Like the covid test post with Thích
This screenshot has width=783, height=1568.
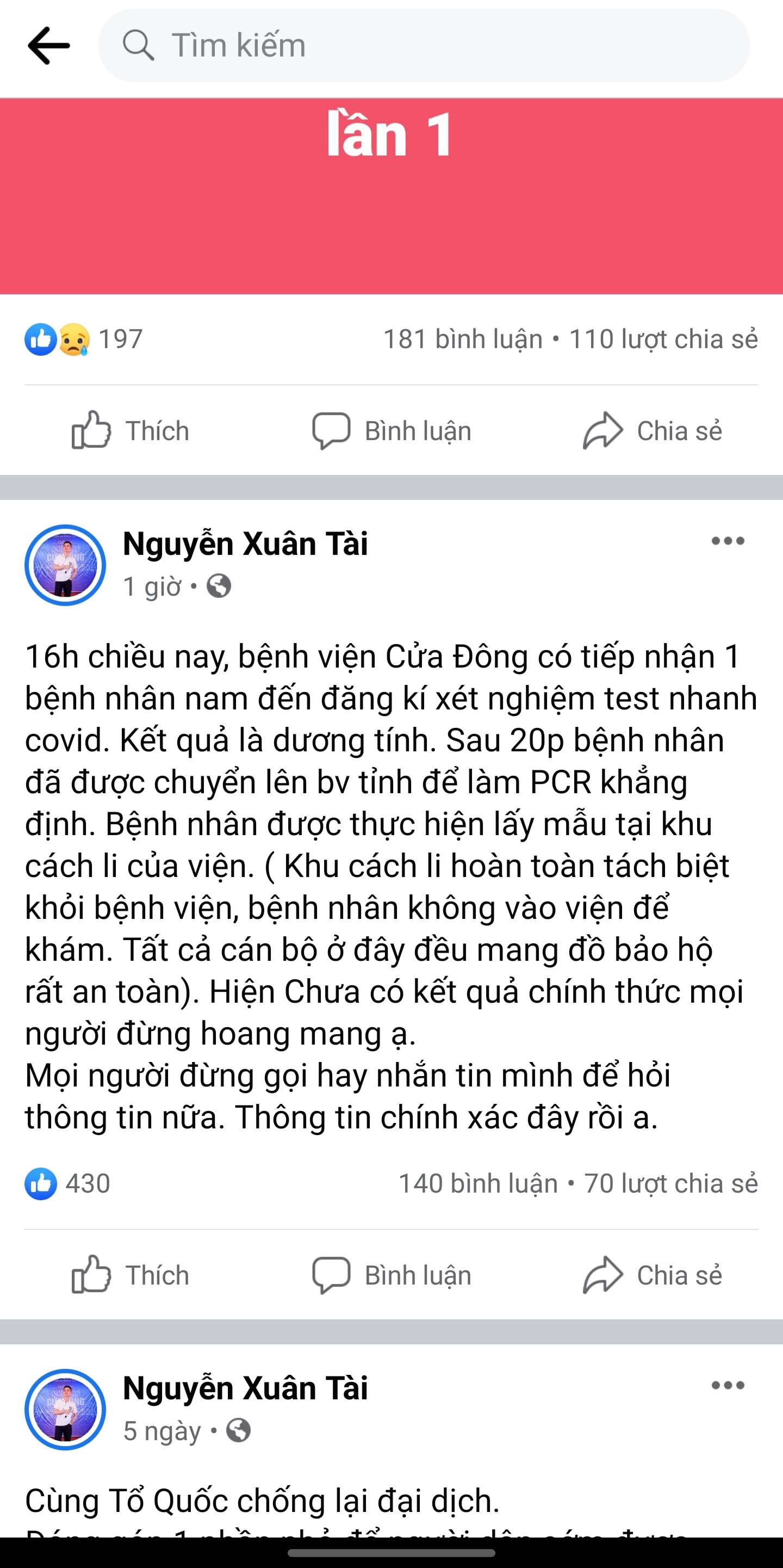(130, 1275)
